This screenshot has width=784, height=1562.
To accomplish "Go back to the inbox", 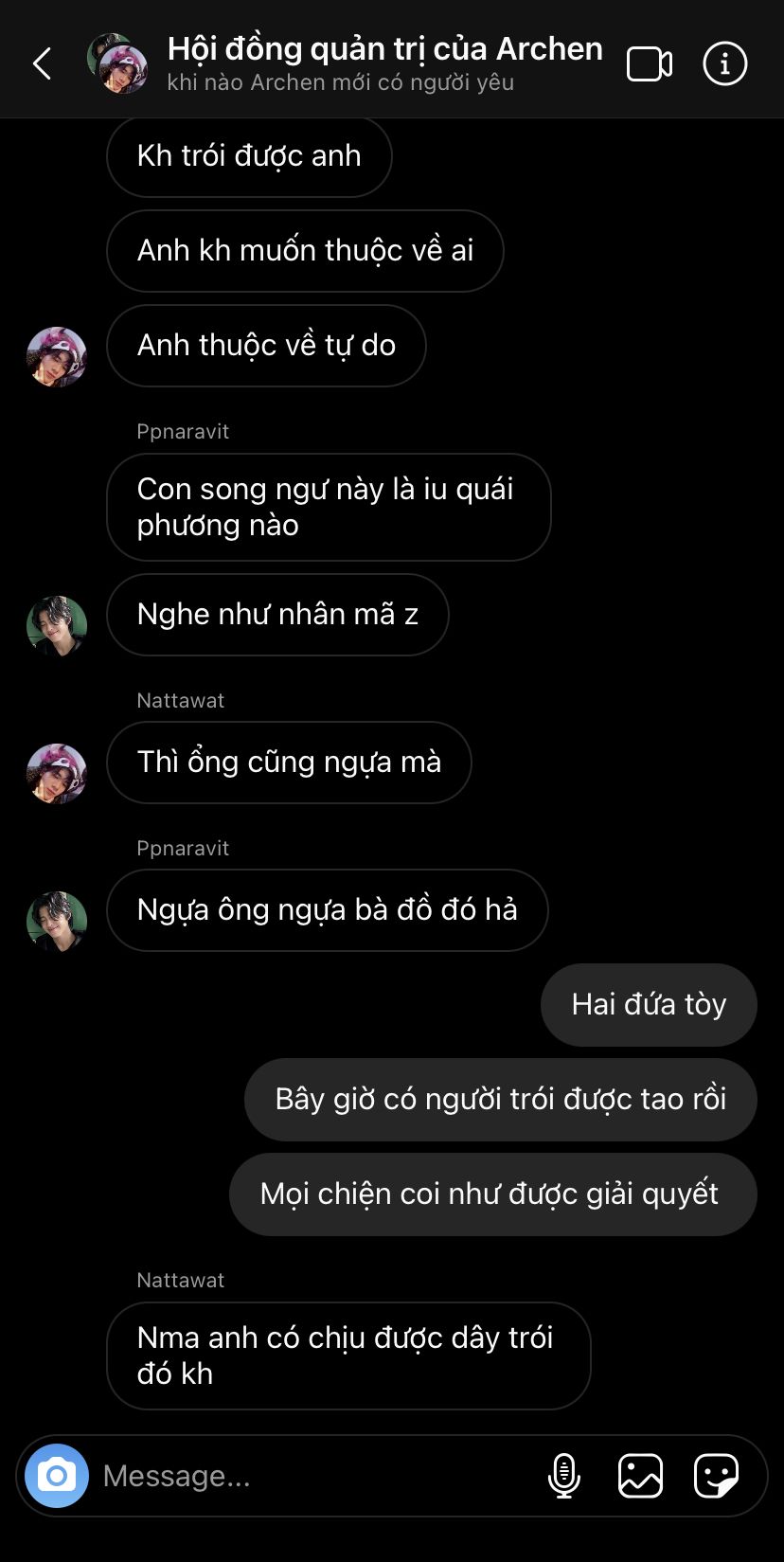I will (42, 64).
